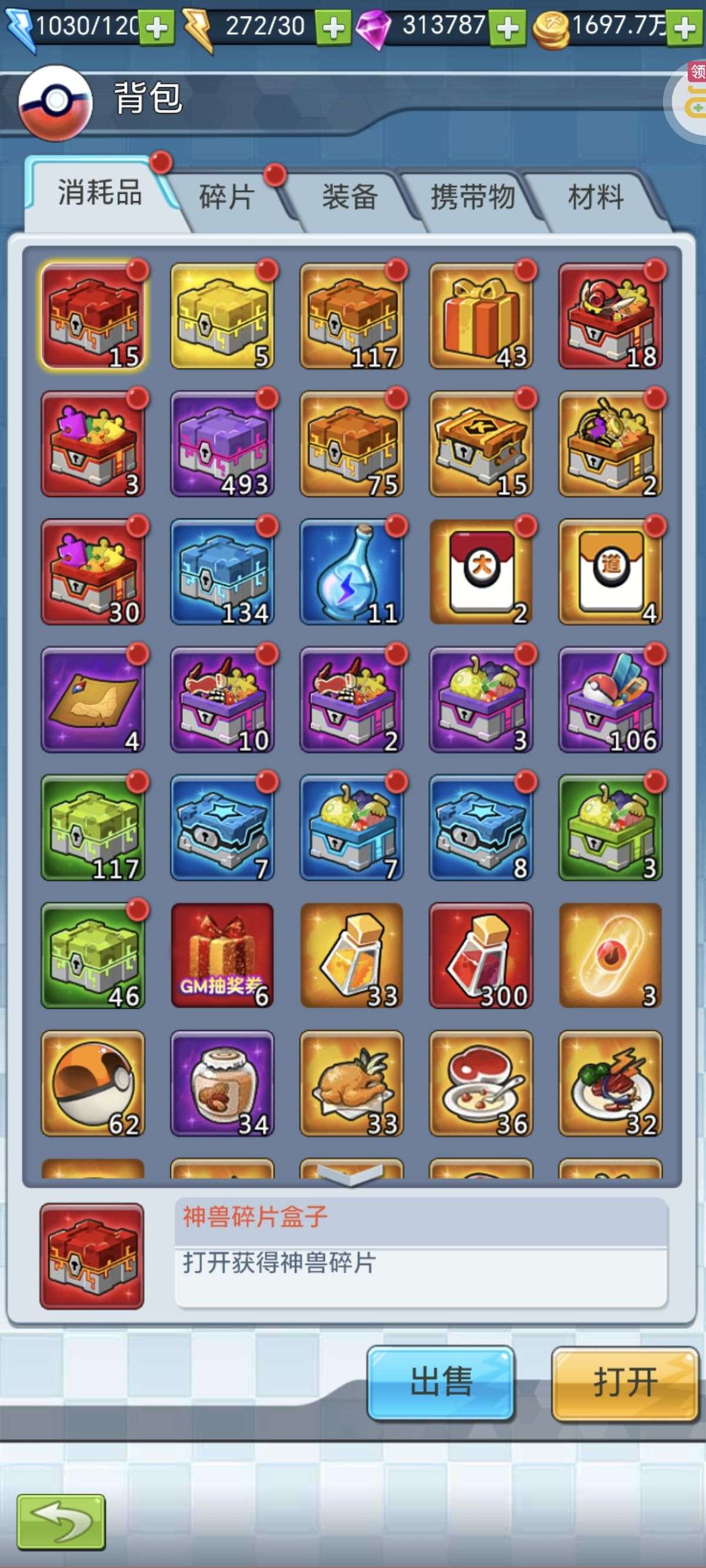The image size is (706, 1568).
Task: Select the orange pokeball with 62 count
Action: (x=93, y=1083)
